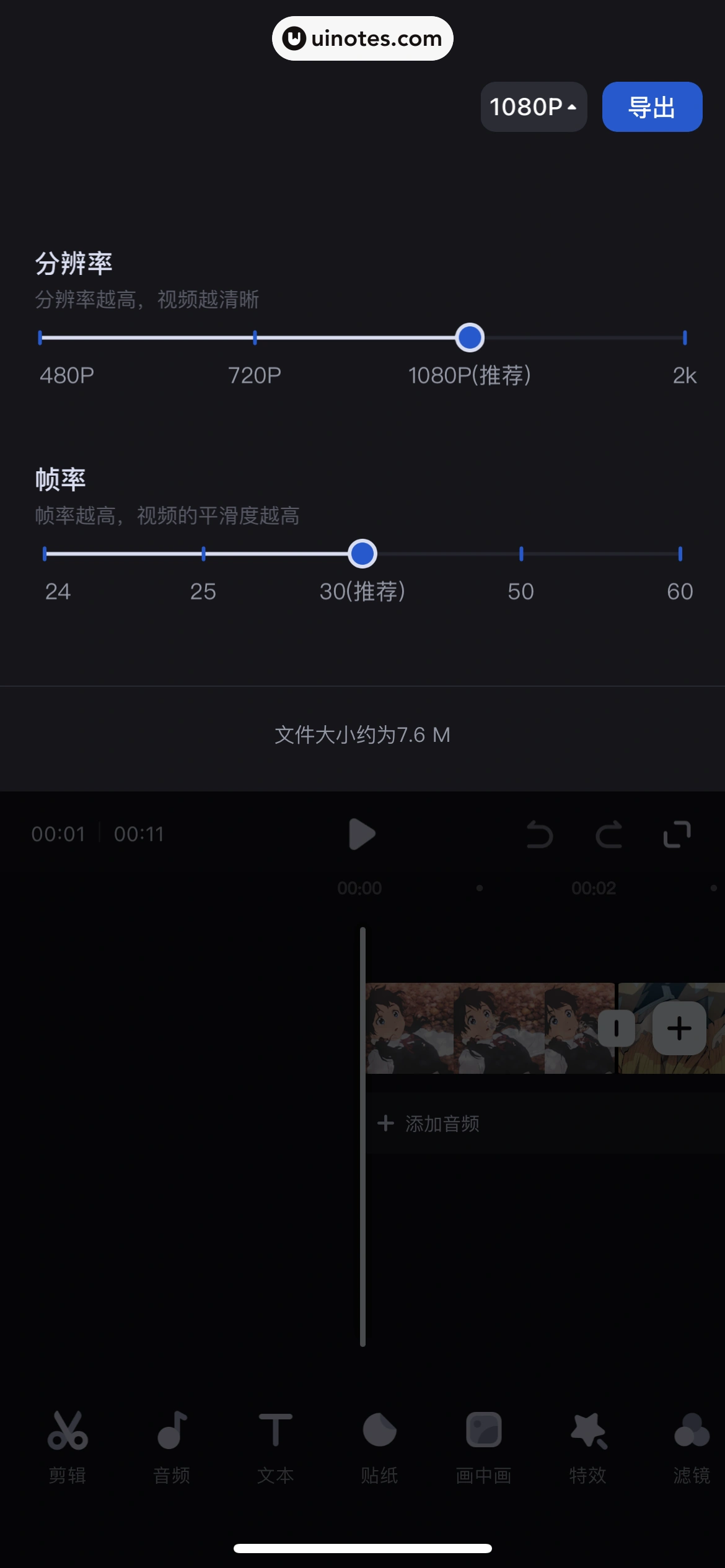The width and height of the screenshot is (725, 1568).
Task: Open the 贴纸 stickers panel
Action: pyautogui.click(x=379, y=1452)
